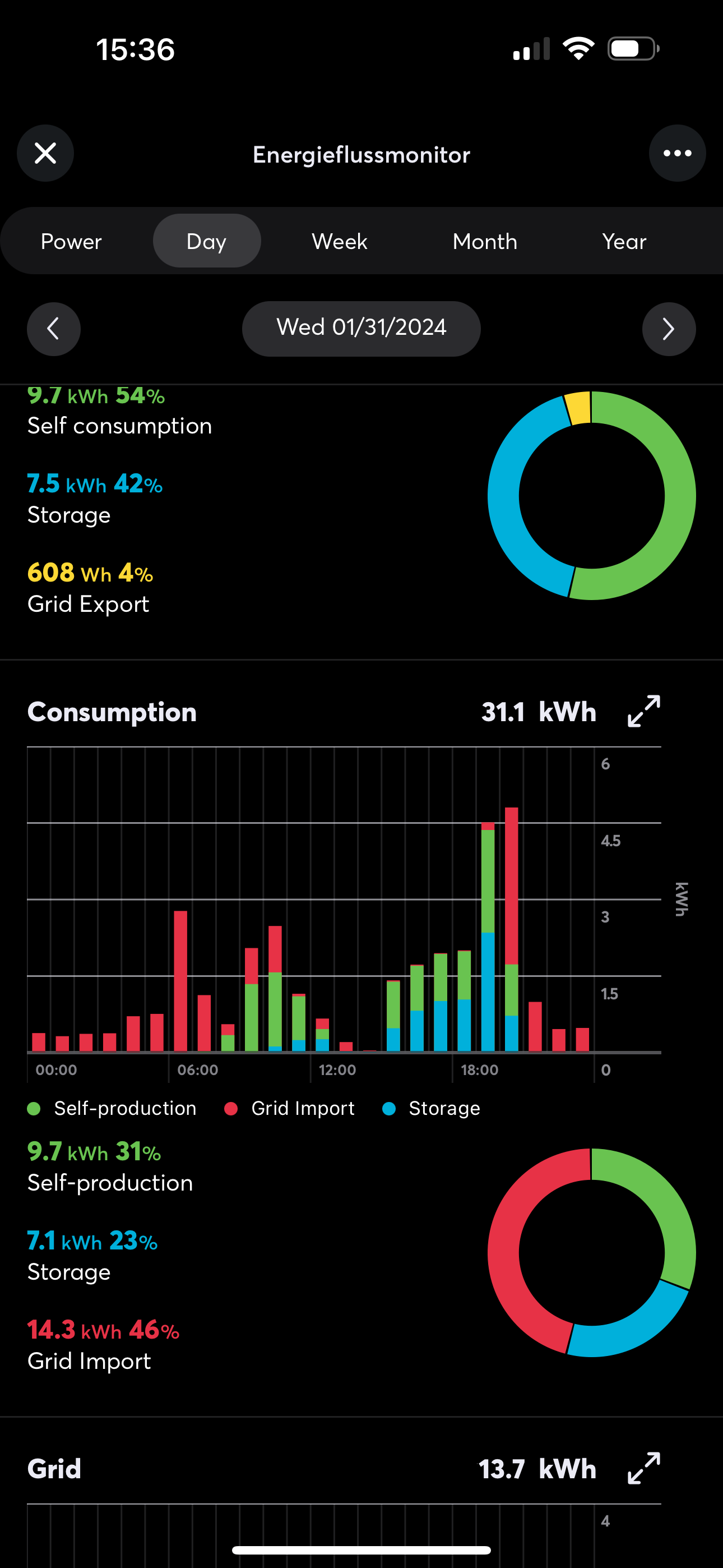This screenshot has width=723, height=1568.
Task: Show the Month view
Action: coord(484,242)
